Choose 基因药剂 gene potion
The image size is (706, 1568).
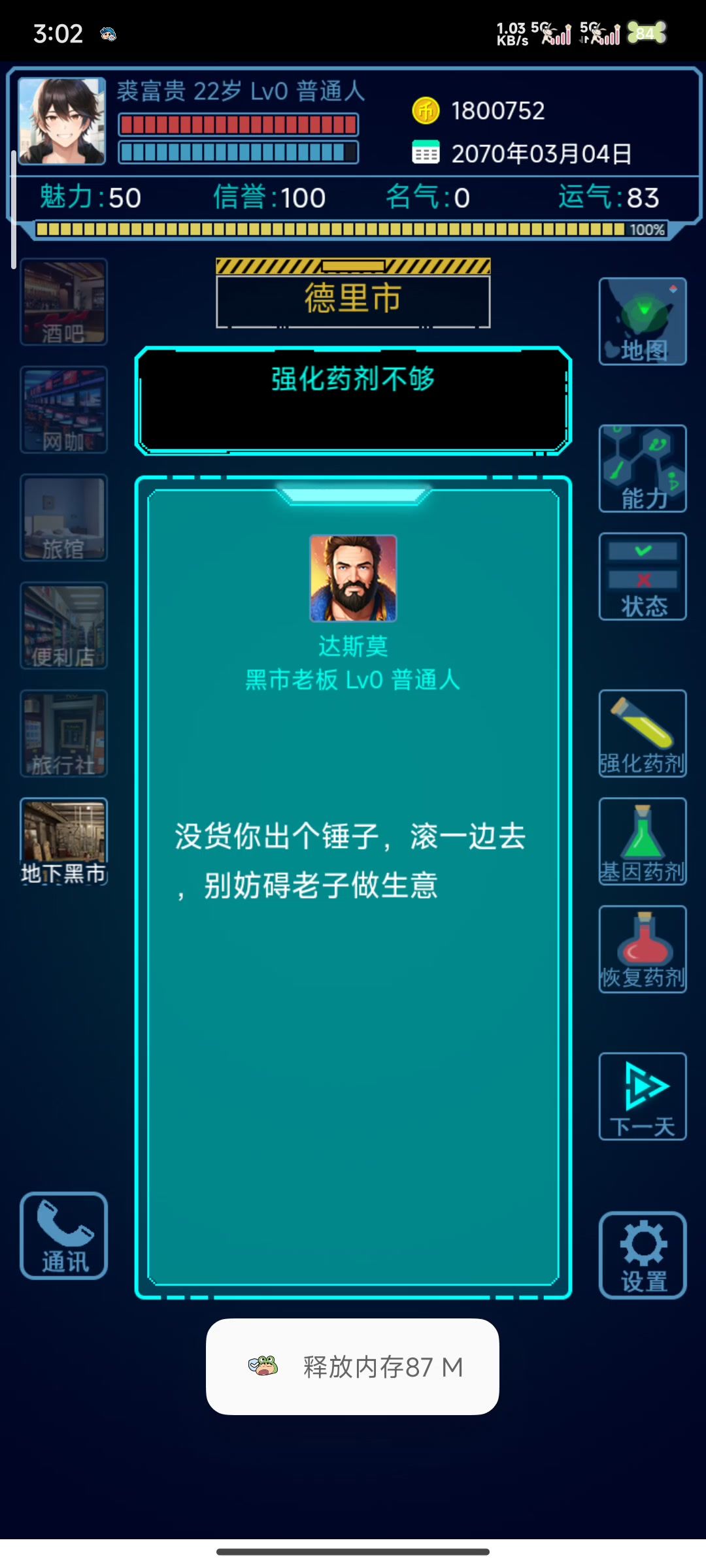coord(643,841)
